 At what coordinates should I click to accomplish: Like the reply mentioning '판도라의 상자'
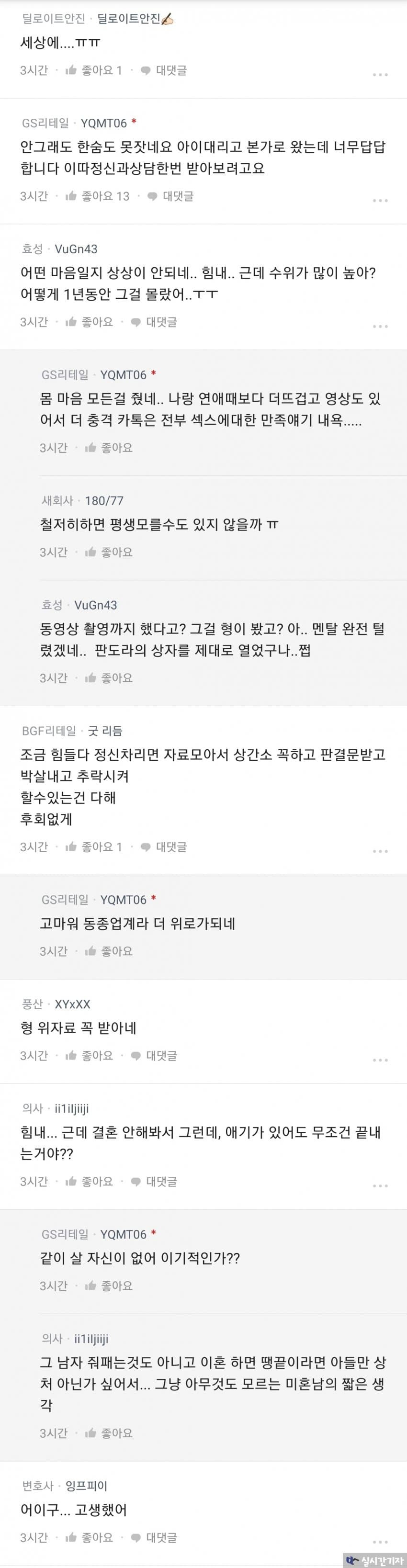(x=110, y=677)
